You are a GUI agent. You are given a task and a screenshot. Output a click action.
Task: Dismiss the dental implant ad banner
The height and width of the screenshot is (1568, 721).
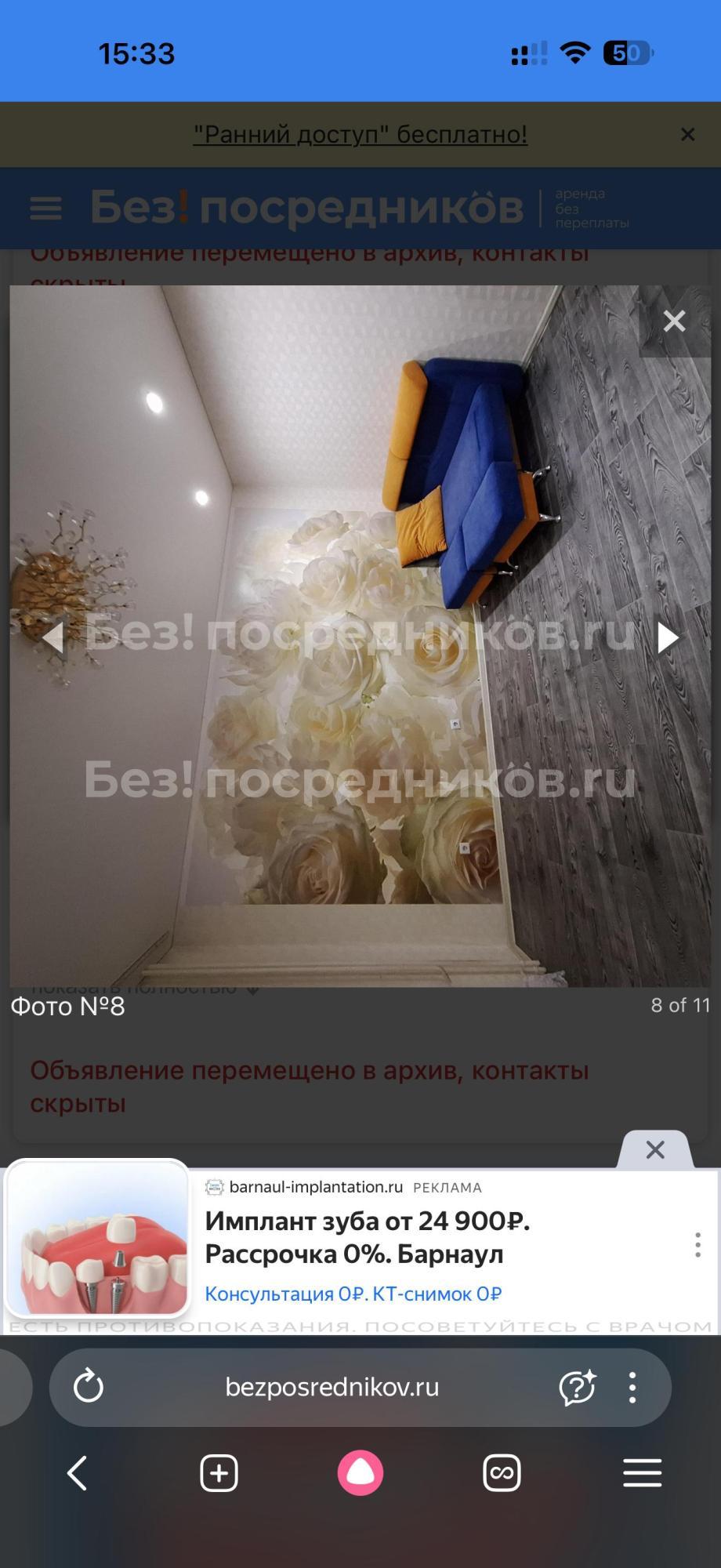655,1150
